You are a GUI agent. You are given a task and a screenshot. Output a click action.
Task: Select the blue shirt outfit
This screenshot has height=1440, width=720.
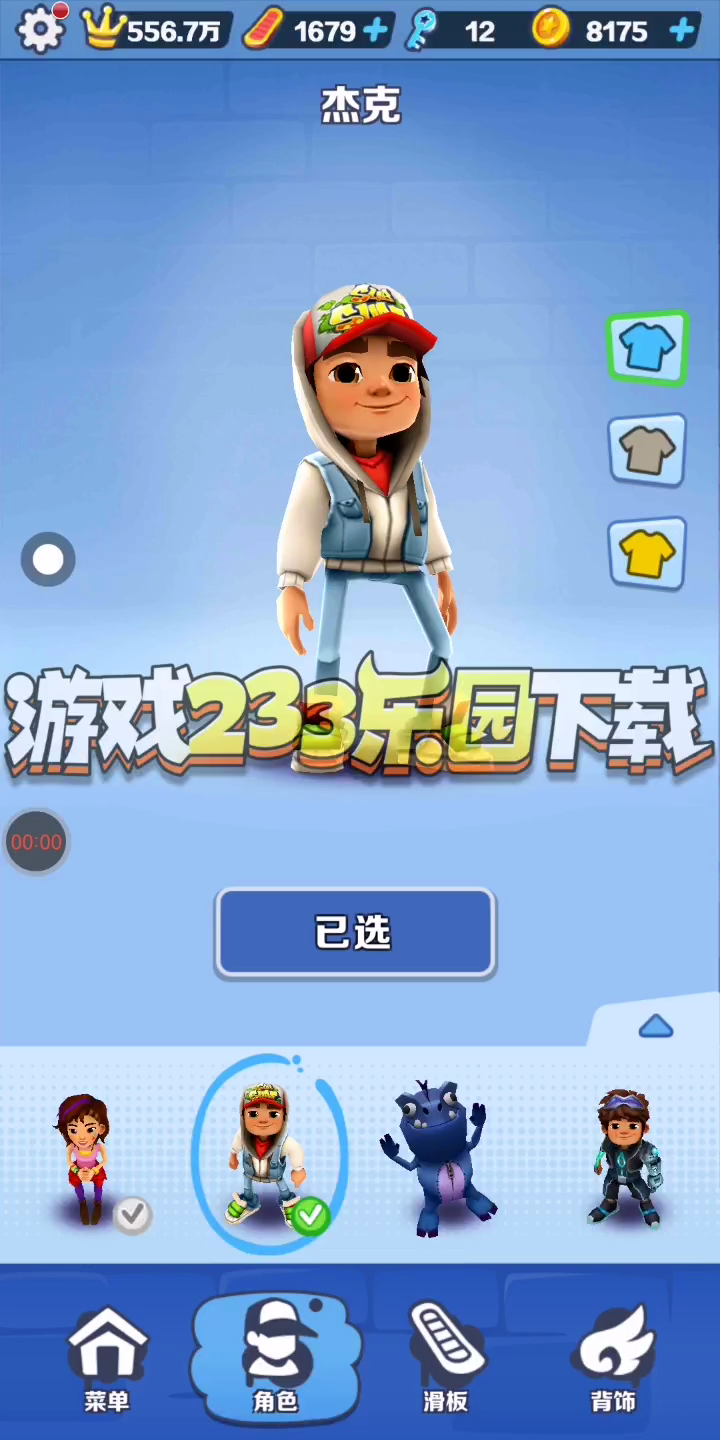[x=647, y=348]
